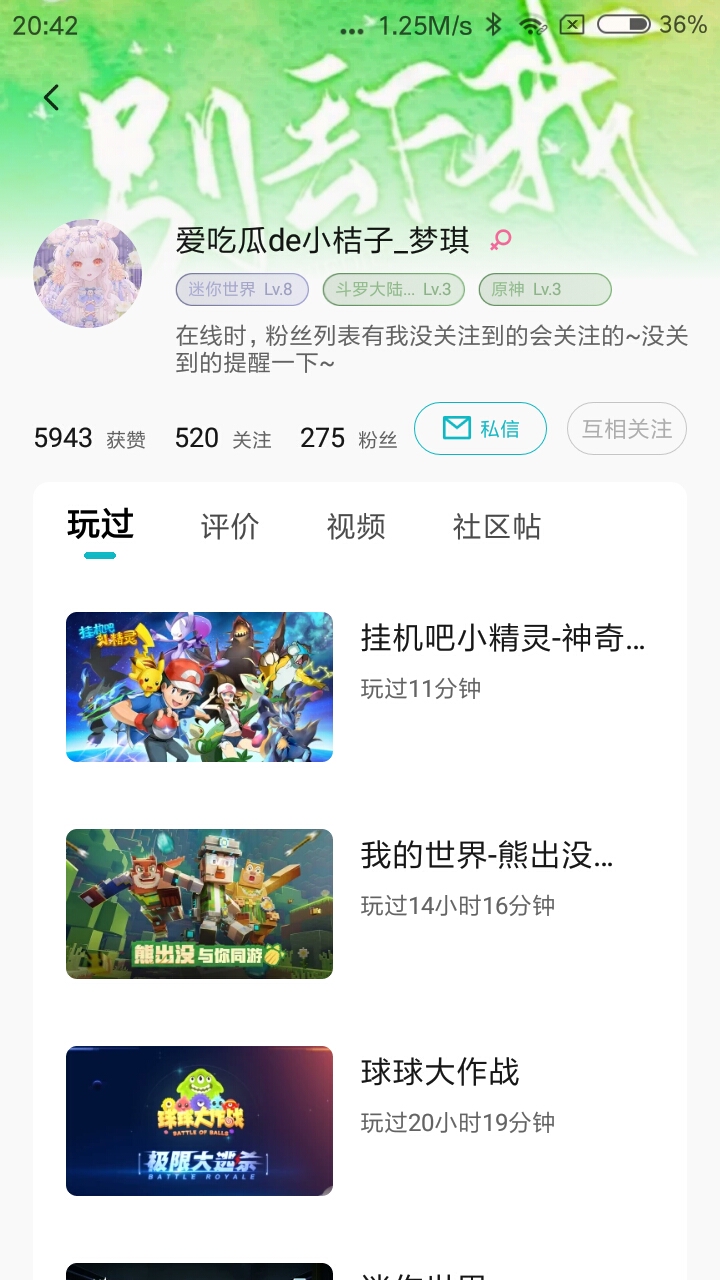Viewport: 720px width, 1280px height.
Task: Tap the 迷你世界 Lv.8 badge
Action: (x=242, y=290)
